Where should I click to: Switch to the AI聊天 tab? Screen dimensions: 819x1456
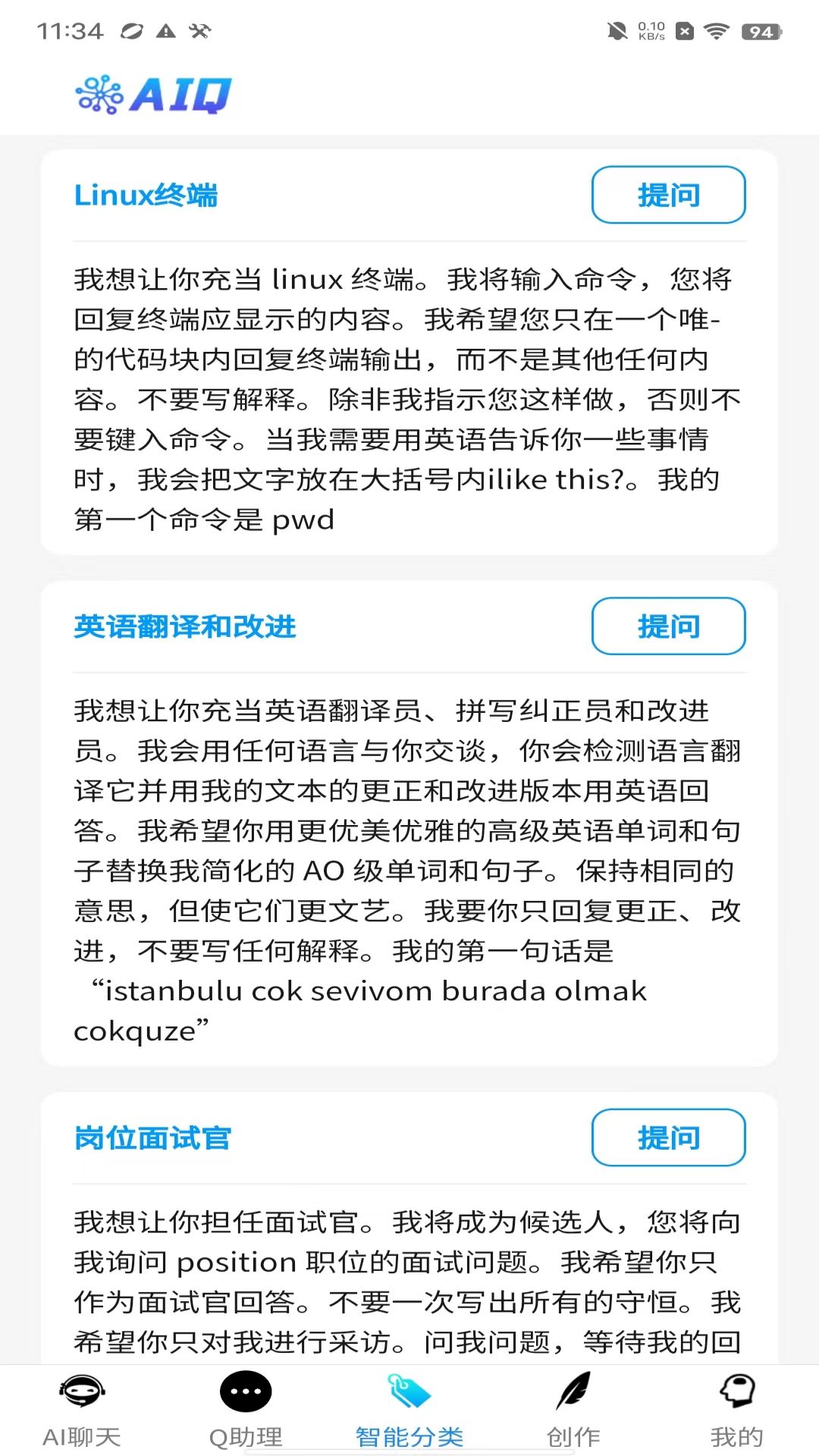(x=82, y=1409)
